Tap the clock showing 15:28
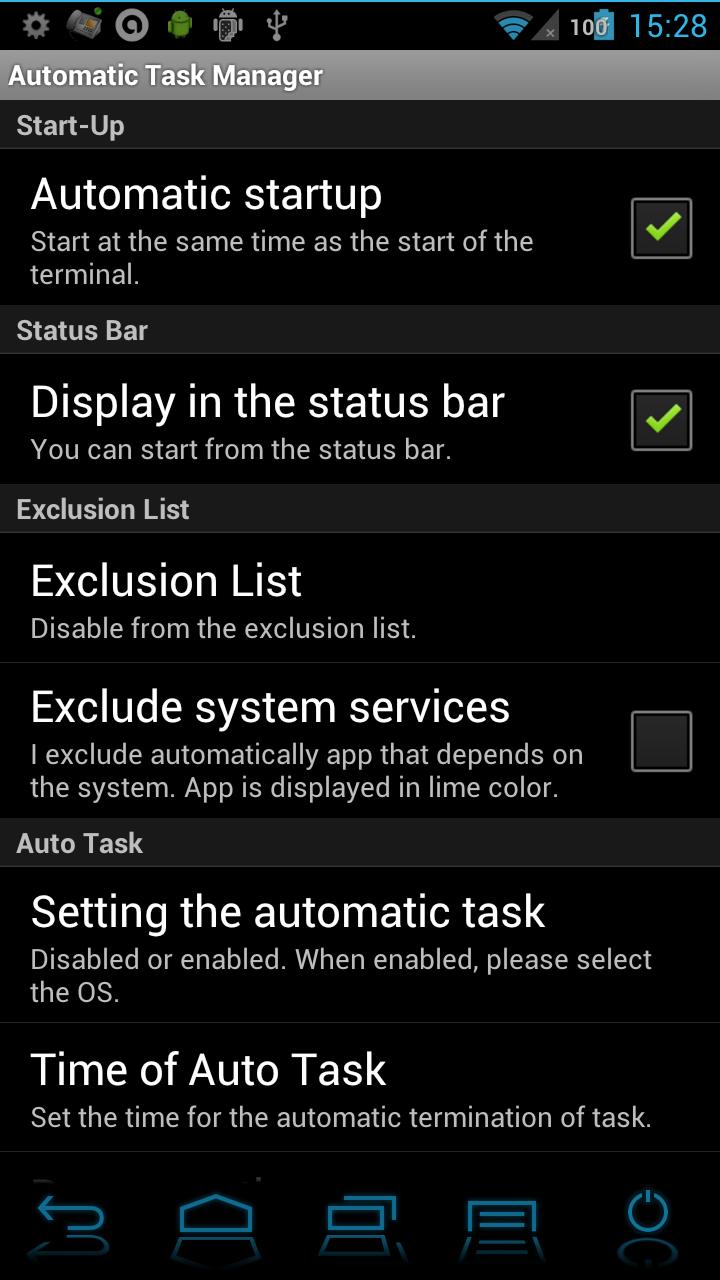The height and width of the screenshot is (1280, 720). point(668,25)
